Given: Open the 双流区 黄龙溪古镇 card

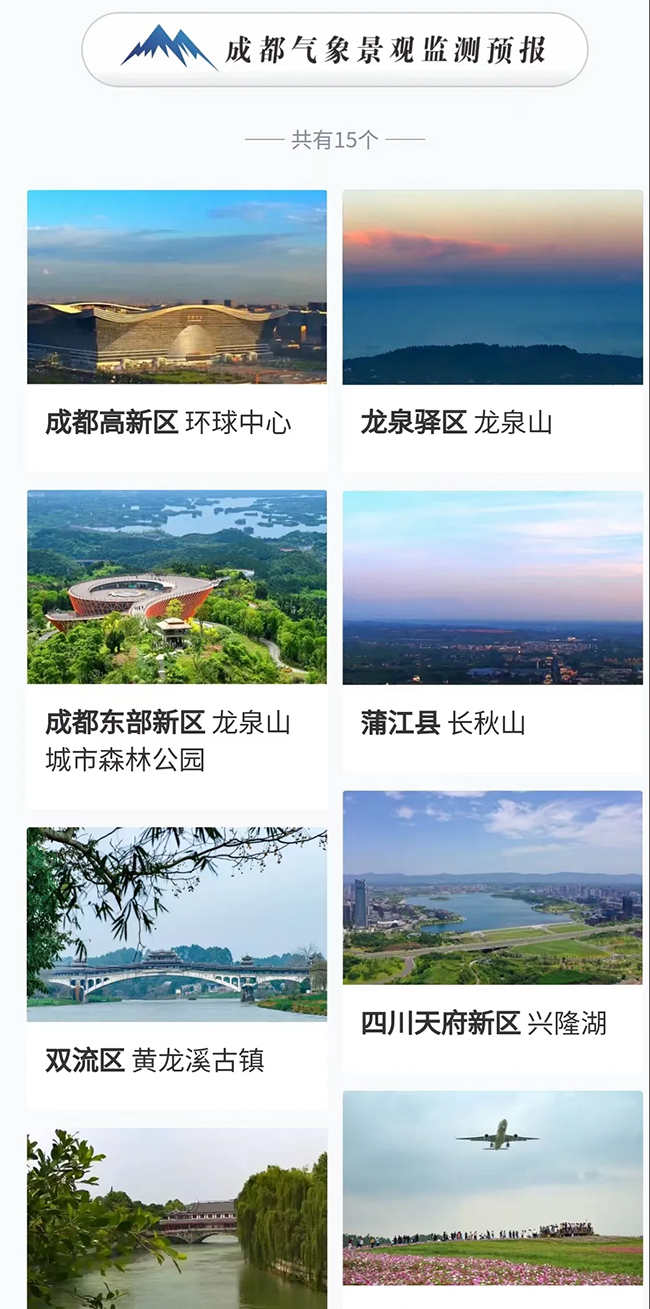Looking at the screenshot, I should (x=177, y=968).
